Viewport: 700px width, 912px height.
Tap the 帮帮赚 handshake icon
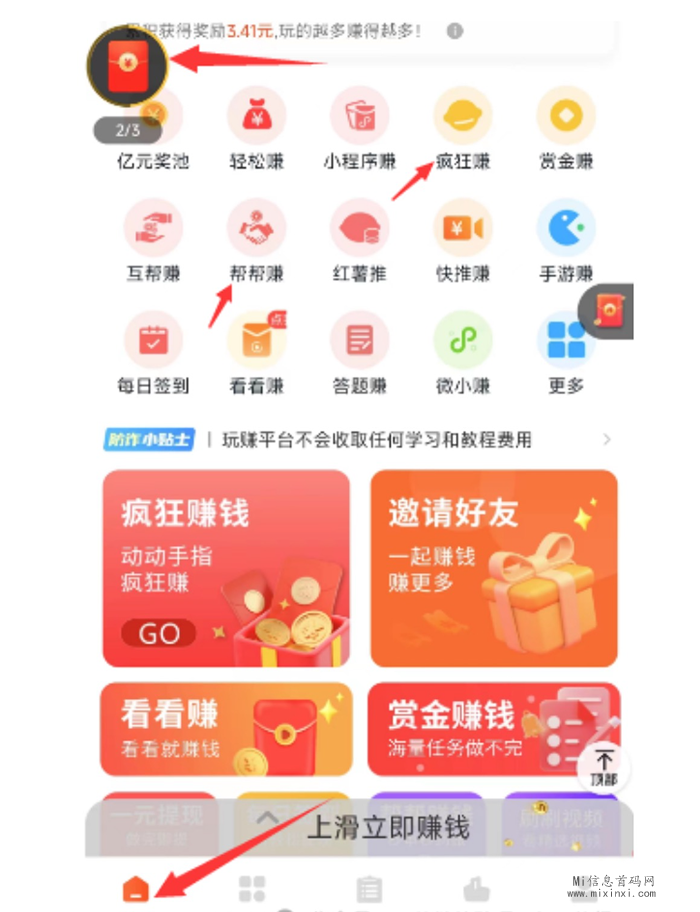coord(256,229)
